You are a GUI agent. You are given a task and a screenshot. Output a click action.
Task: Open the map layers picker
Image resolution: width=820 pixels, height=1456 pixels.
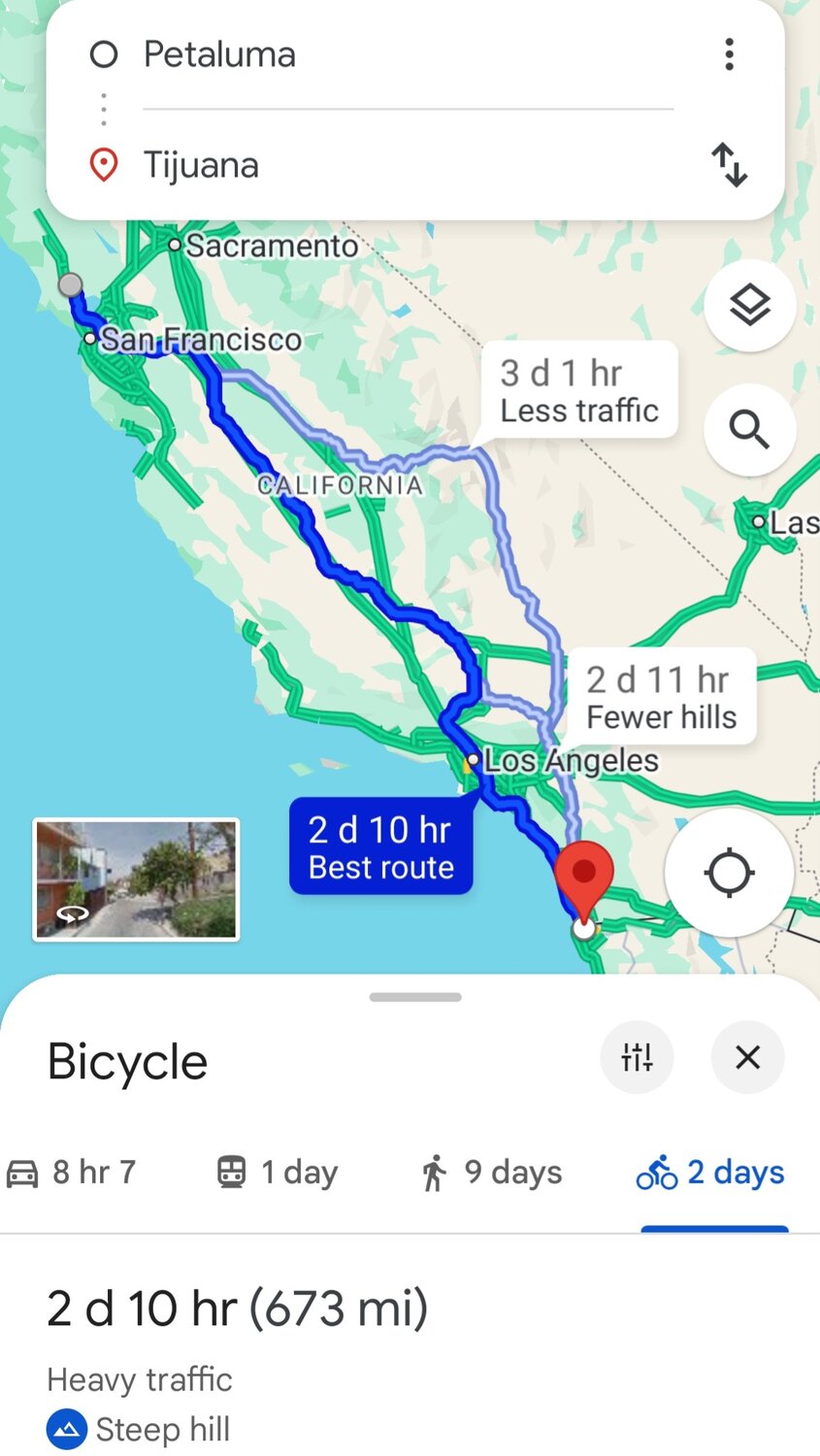(x=750, y=305)
